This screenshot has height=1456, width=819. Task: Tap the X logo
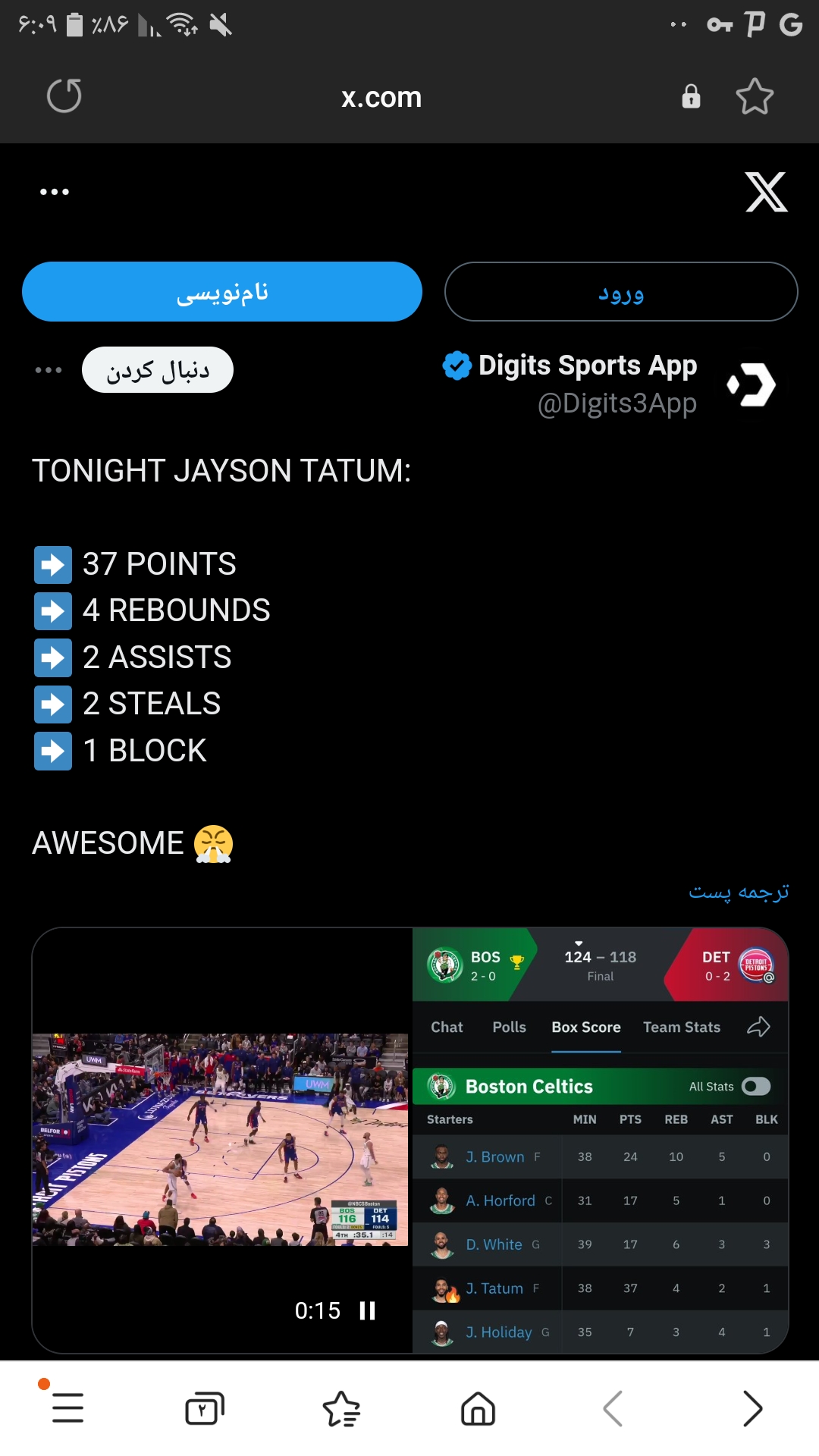point(766,192)
